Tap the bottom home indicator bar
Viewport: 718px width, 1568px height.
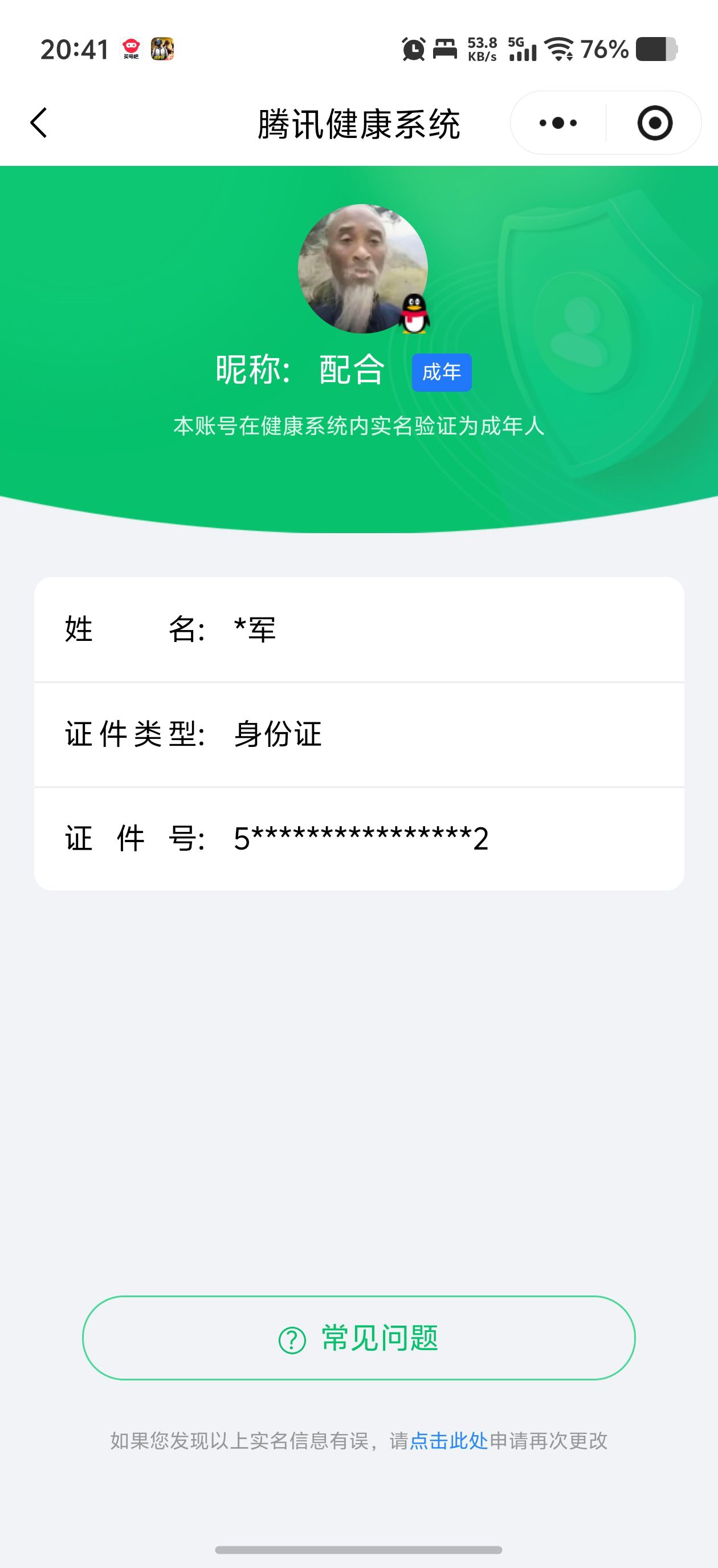pyautogui.click(x=359, y=1549)
